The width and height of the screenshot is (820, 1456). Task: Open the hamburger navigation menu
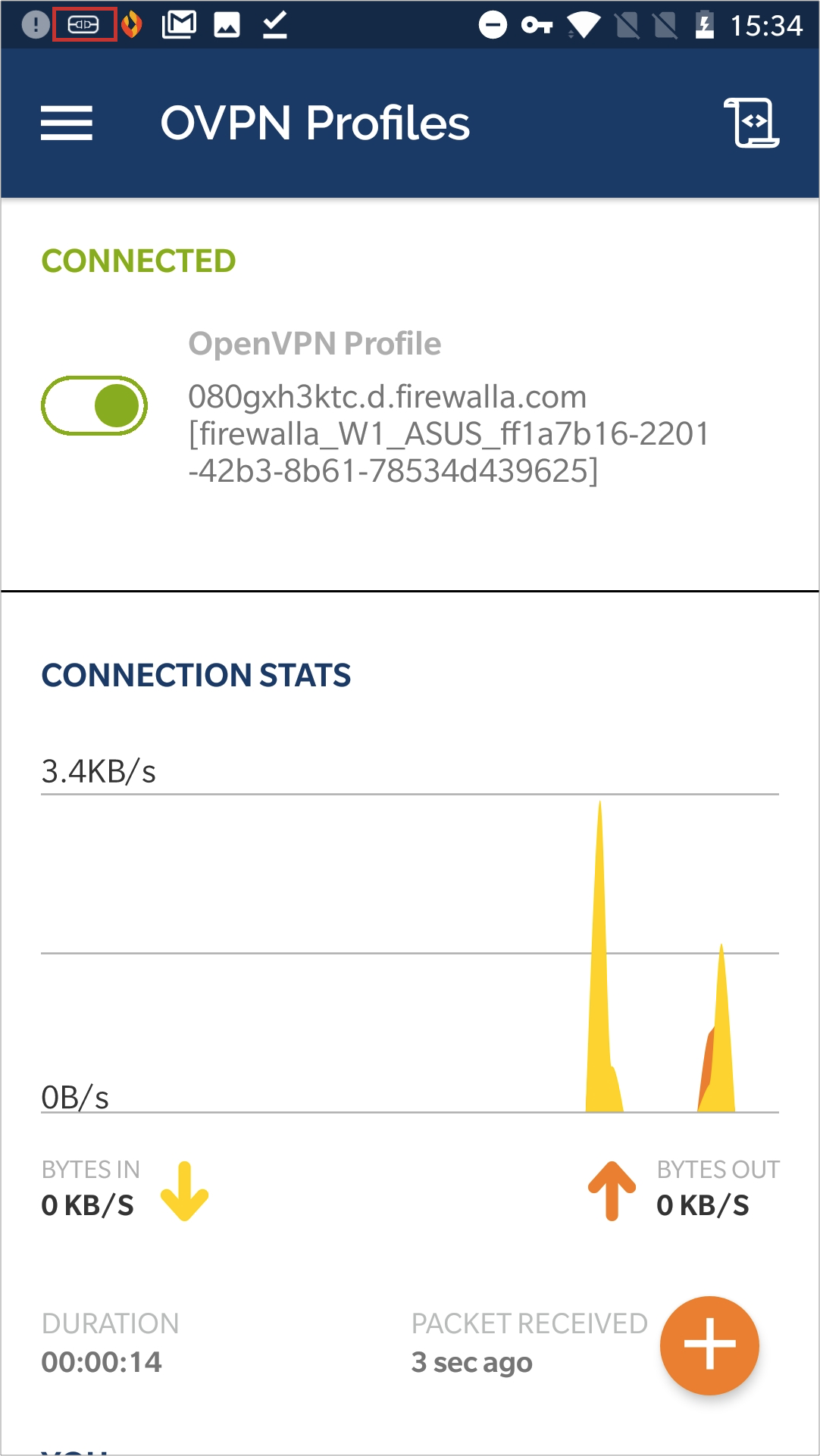point(67,123)
